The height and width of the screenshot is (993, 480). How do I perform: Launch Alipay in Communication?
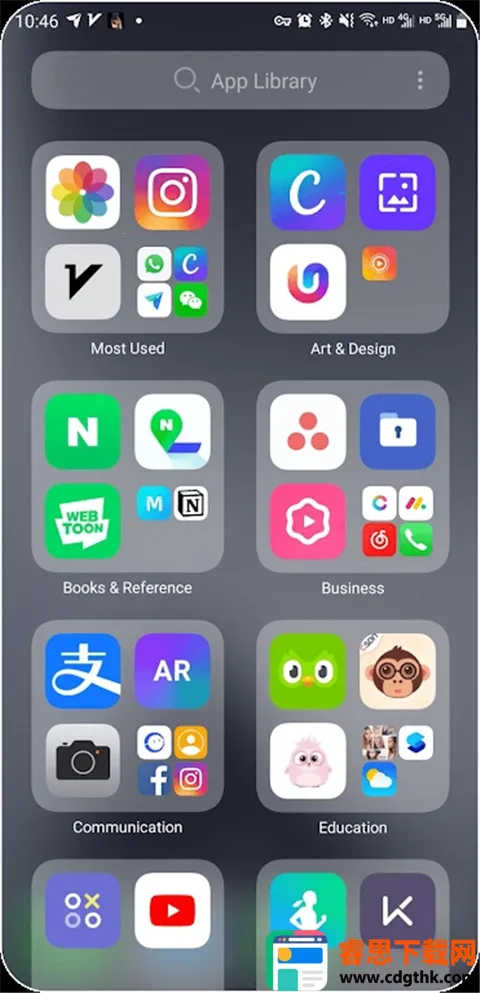click(x=82, y=671)
